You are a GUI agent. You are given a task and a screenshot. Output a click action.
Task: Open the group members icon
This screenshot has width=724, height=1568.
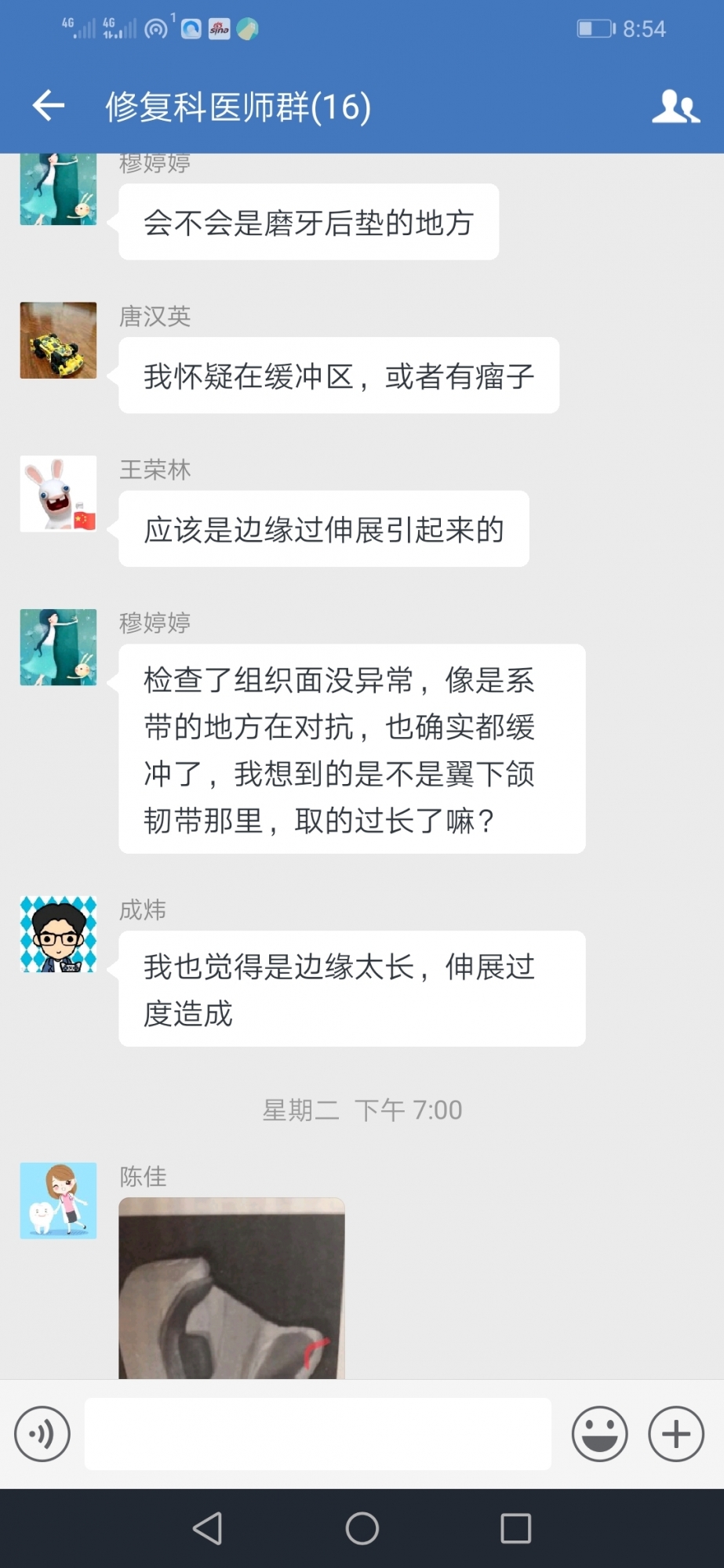[x=675, y=106]
